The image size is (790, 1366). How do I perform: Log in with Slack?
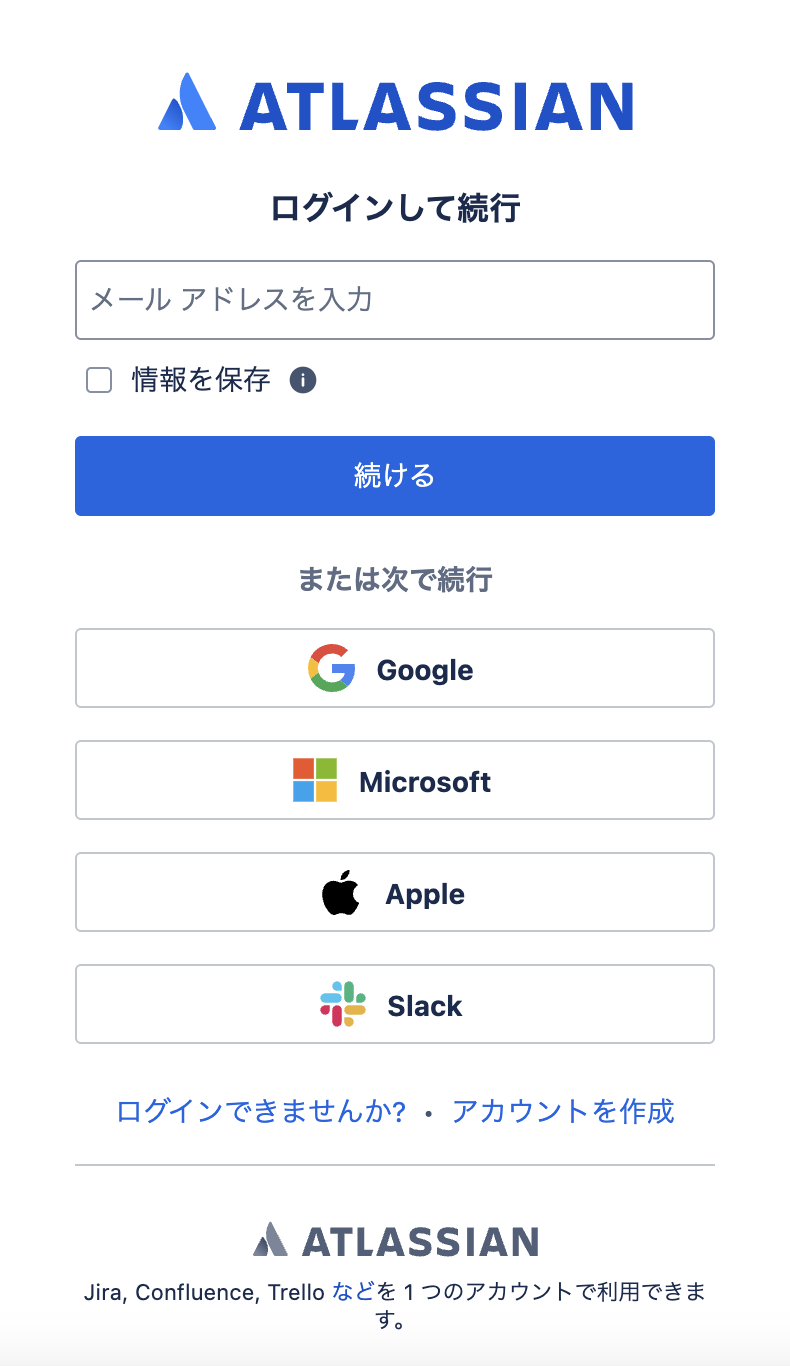[x=394, y=1004]
